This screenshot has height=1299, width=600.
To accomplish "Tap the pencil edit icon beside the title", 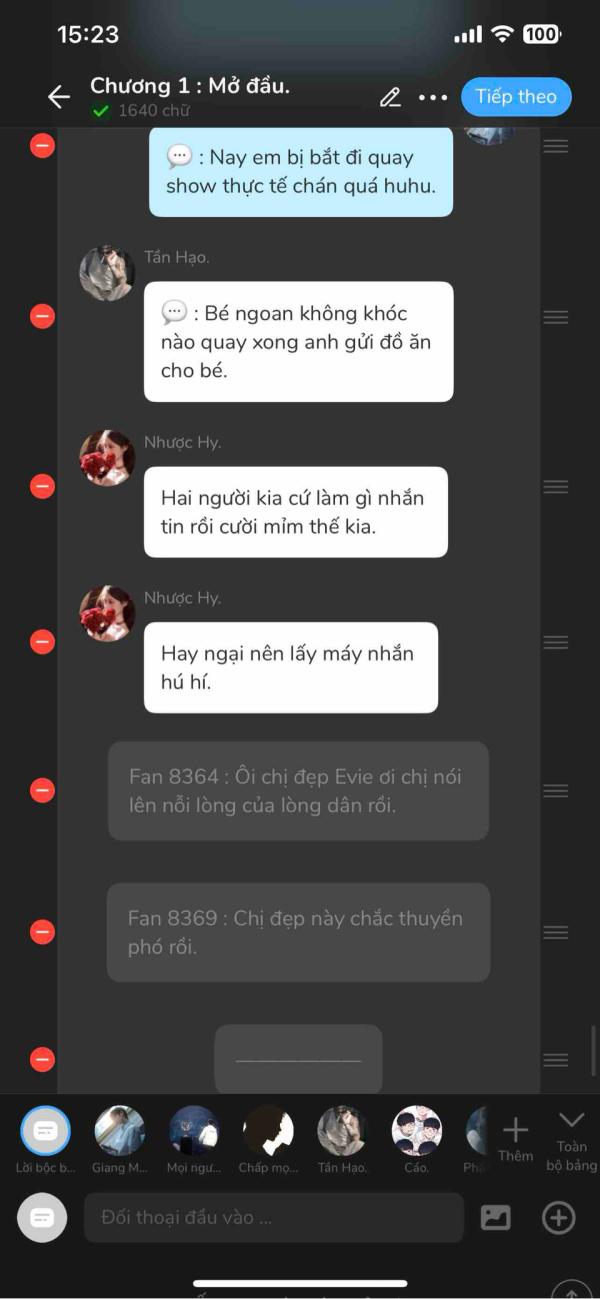I will 390,97.
